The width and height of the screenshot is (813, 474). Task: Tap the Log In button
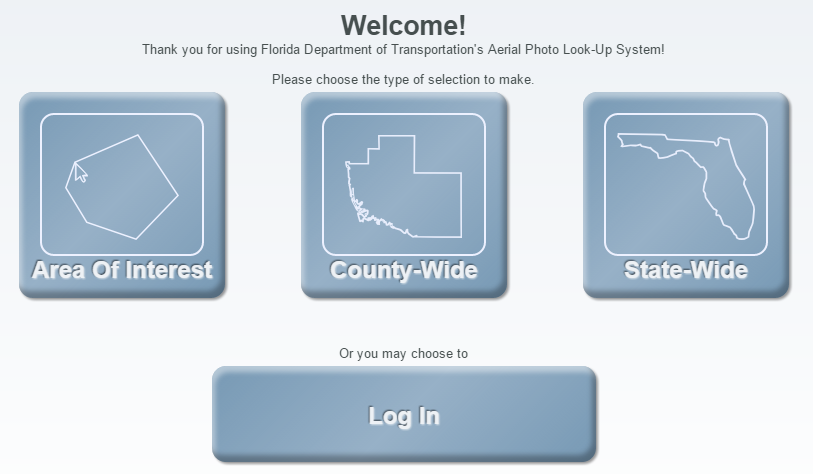coord(404,415)
